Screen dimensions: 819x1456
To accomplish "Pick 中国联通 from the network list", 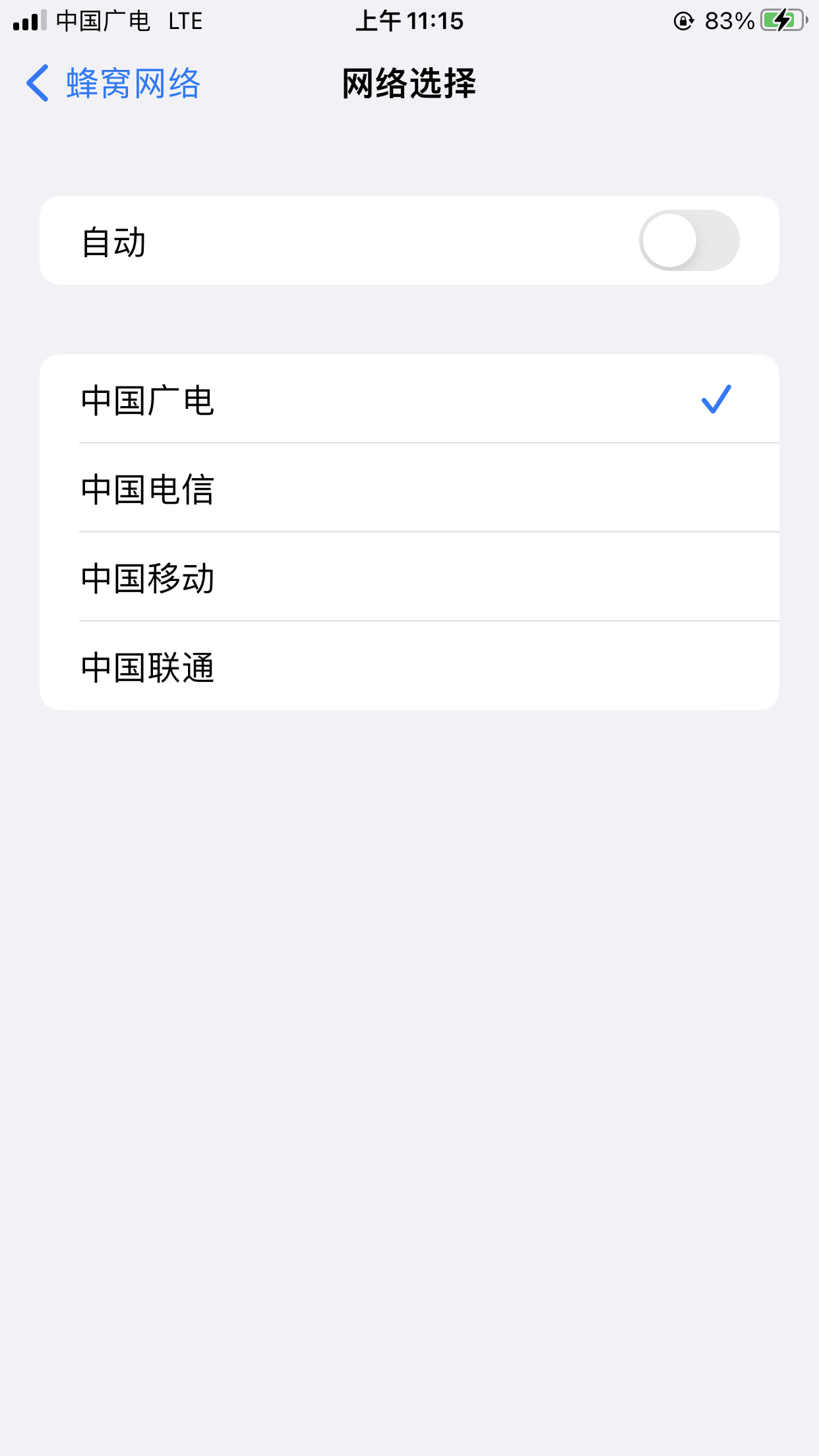I will click(x=409, y=667).
